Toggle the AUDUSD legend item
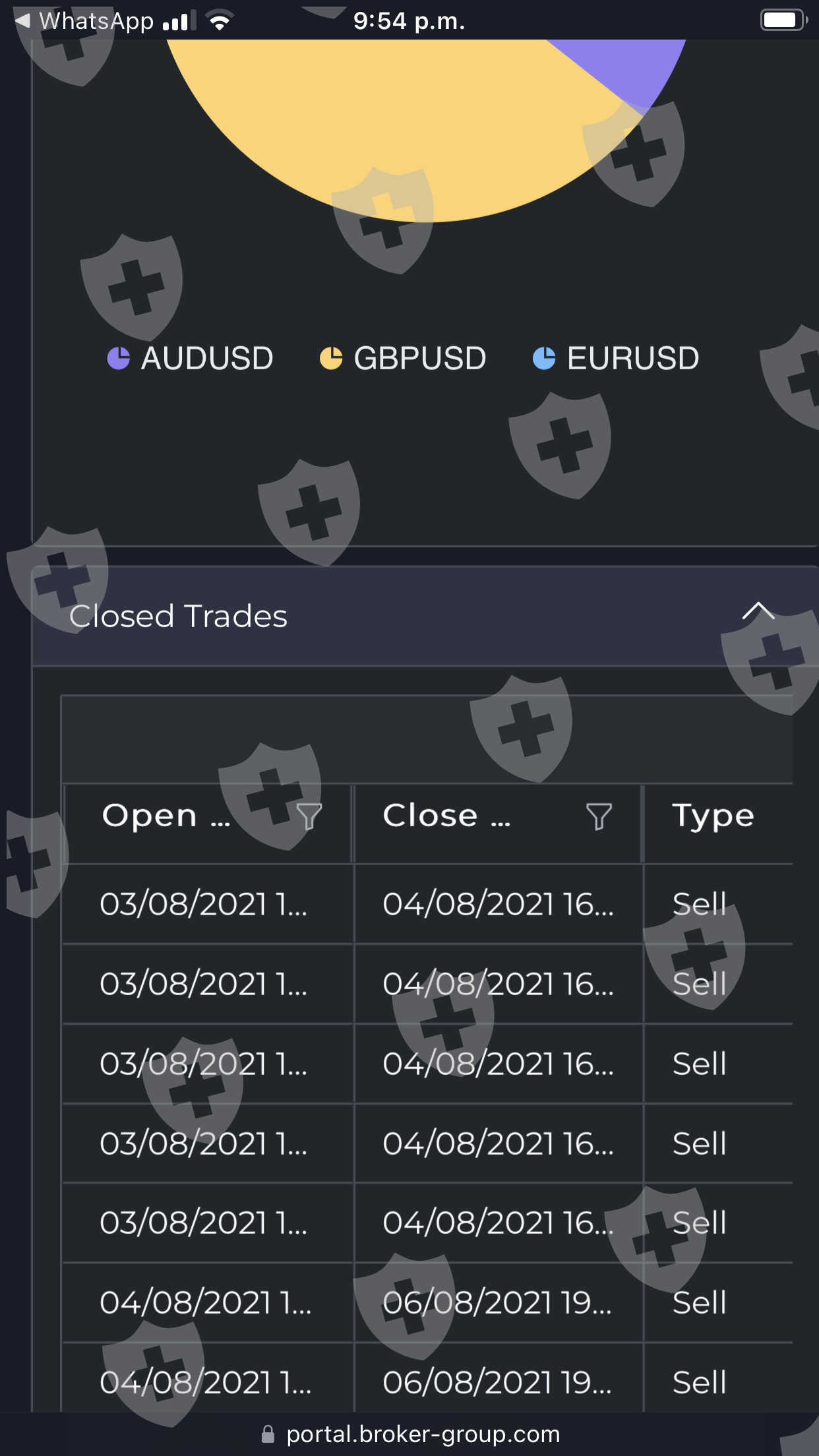The image size is (819, 1456). coord(190,358)
